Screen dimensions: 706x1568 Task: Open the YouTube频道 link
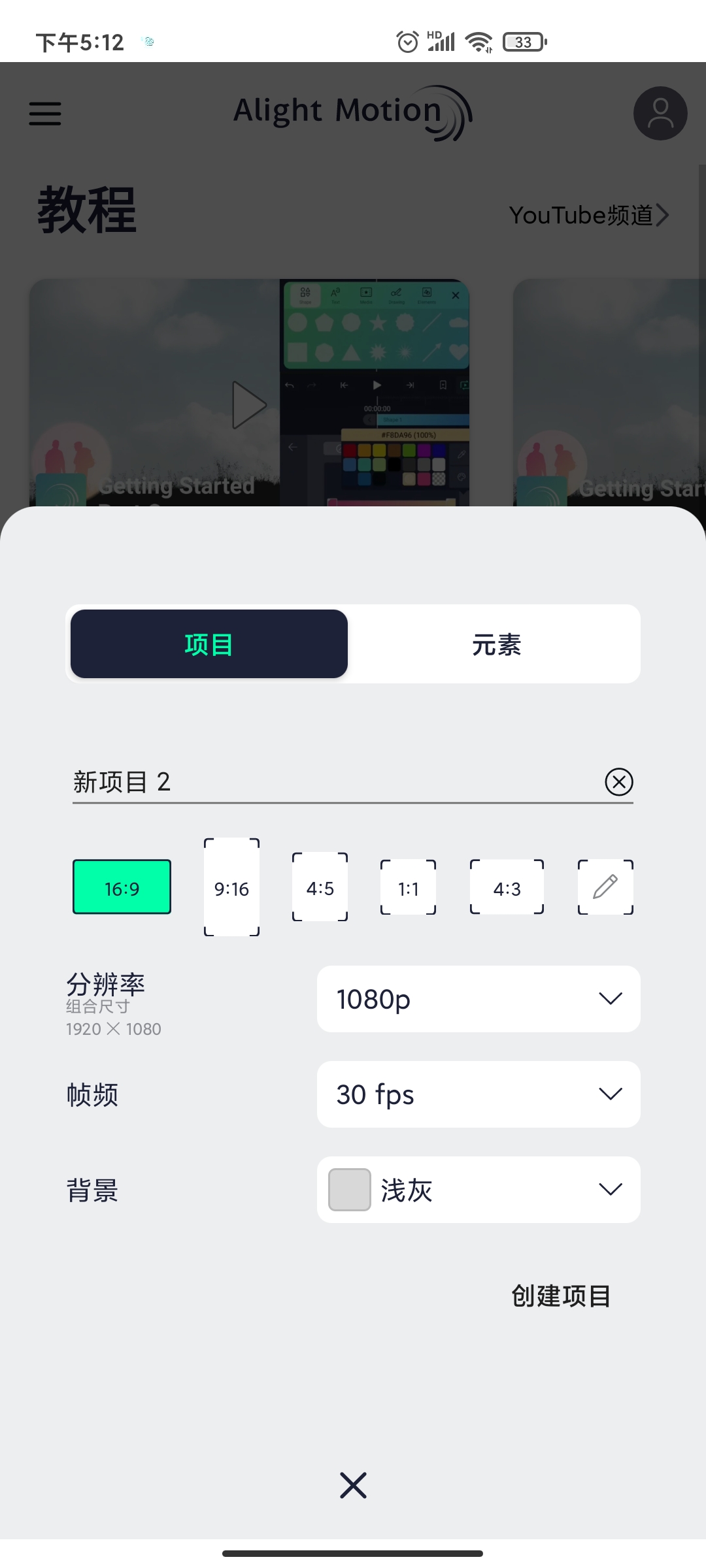[x=588, y=215]
